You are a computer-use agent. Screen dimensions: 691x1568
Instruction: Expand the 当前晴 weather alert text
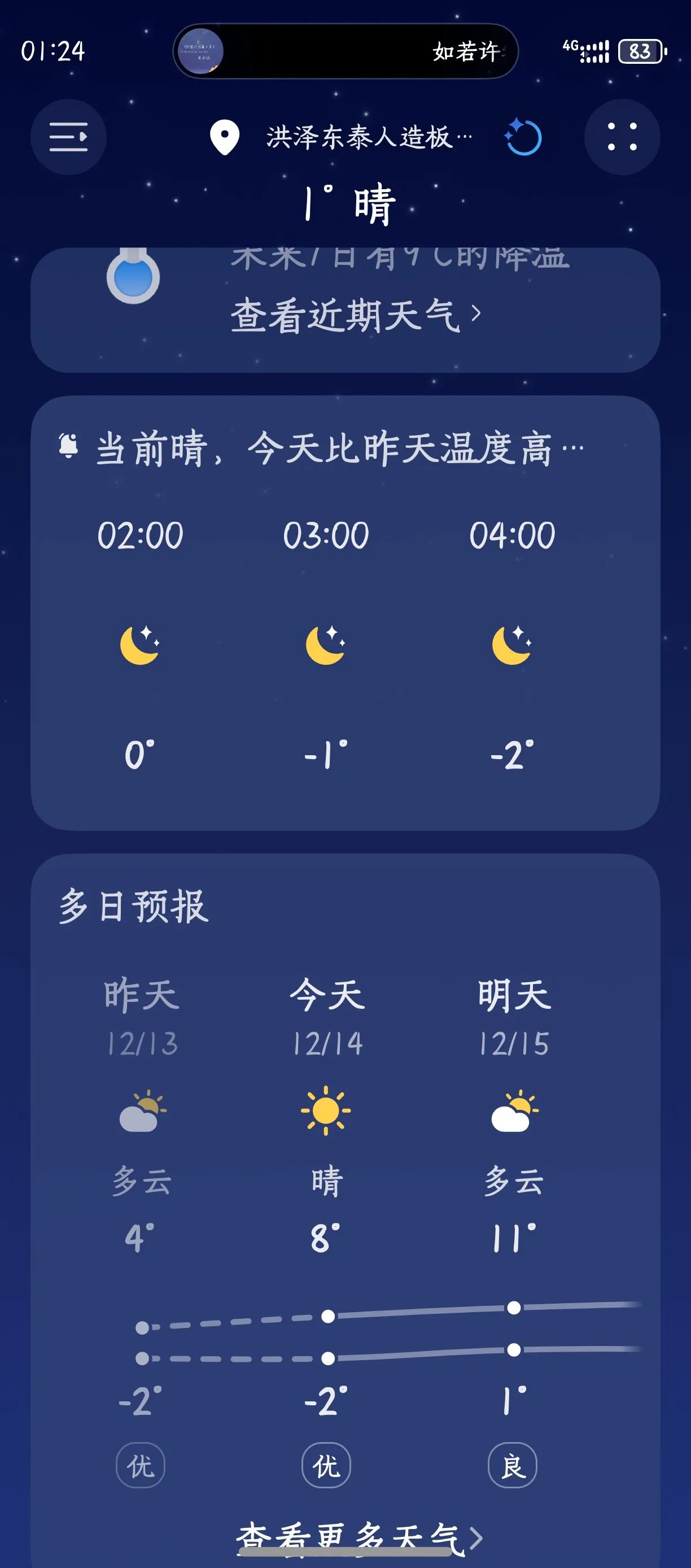point(338,448)
